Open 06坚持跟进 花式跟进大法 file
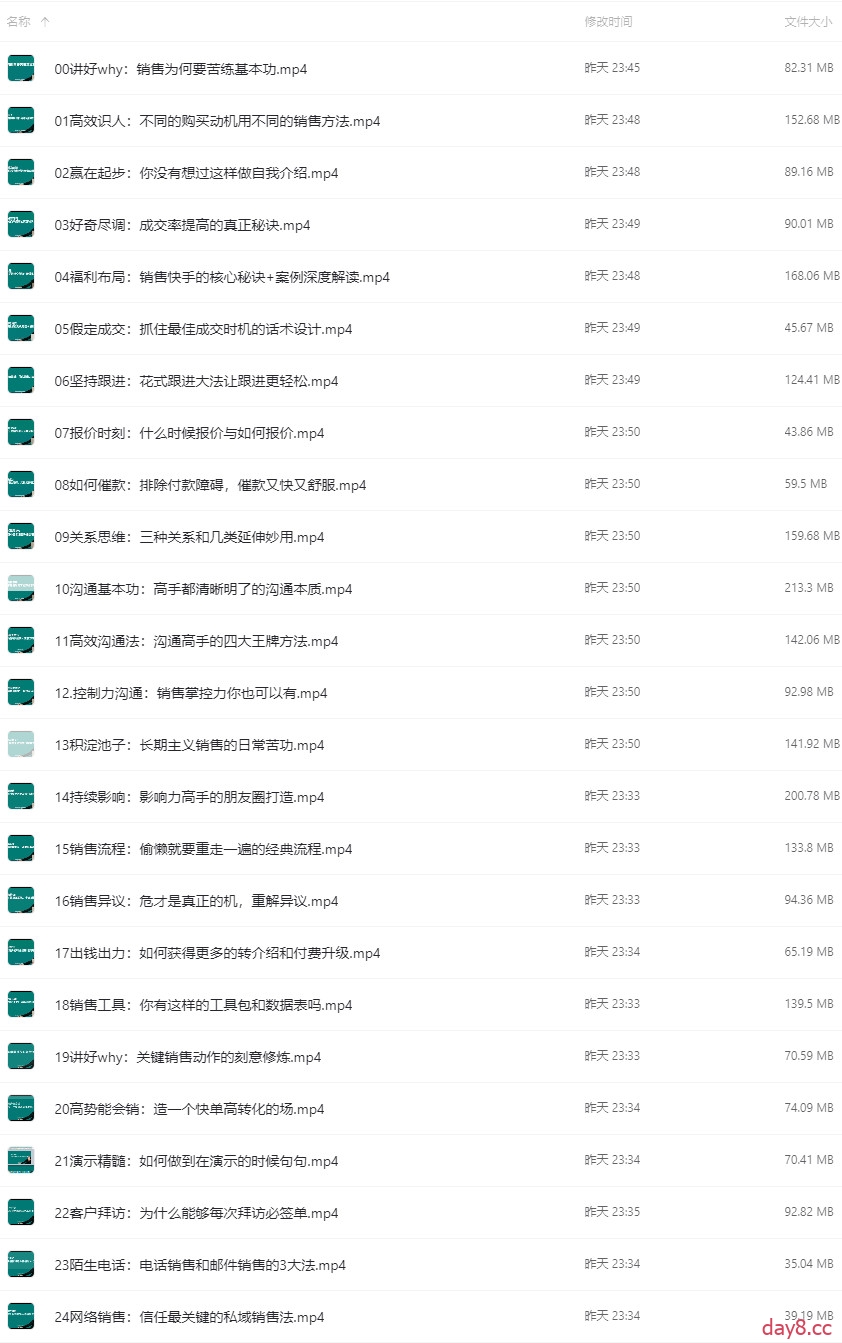 196,381
